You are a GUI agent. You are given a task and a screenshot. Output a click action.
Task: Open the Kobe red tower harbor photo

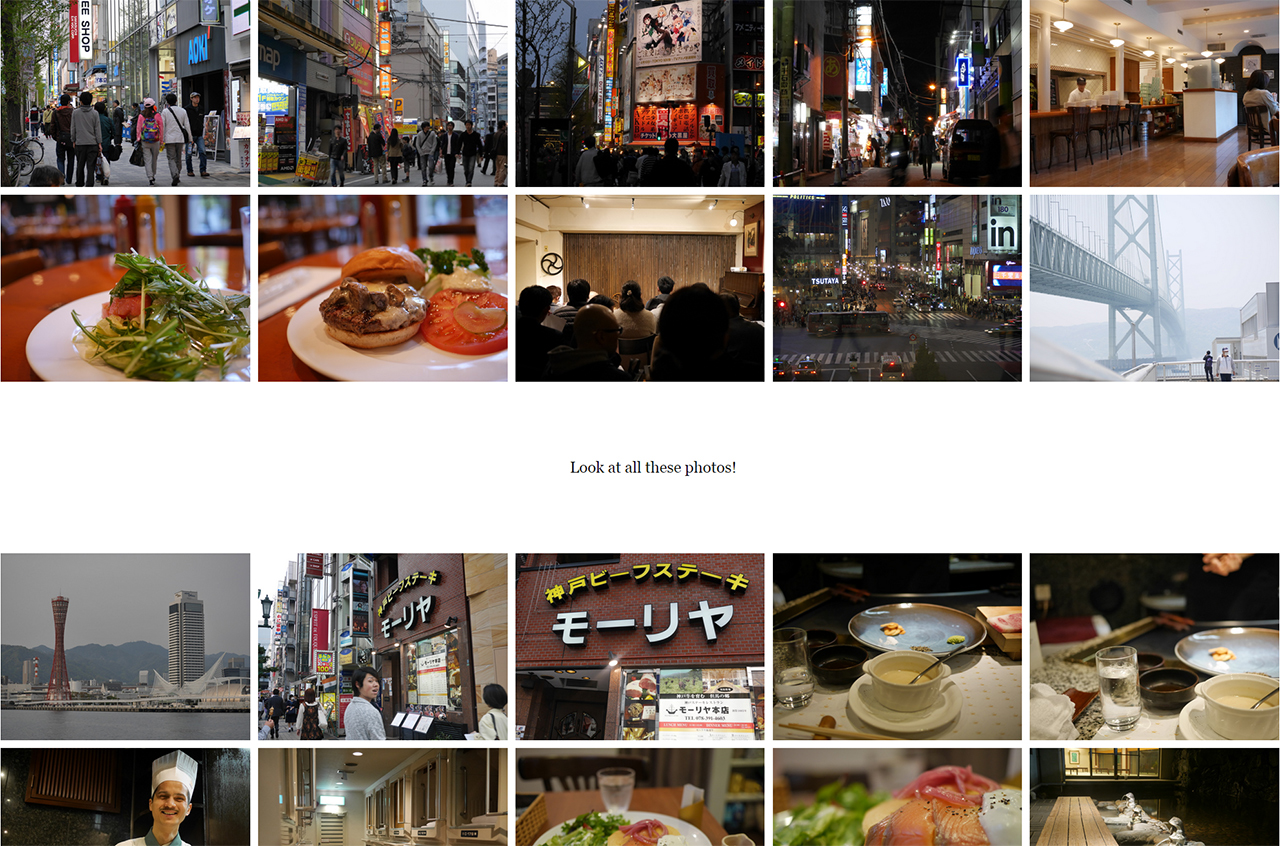point(125,646)
